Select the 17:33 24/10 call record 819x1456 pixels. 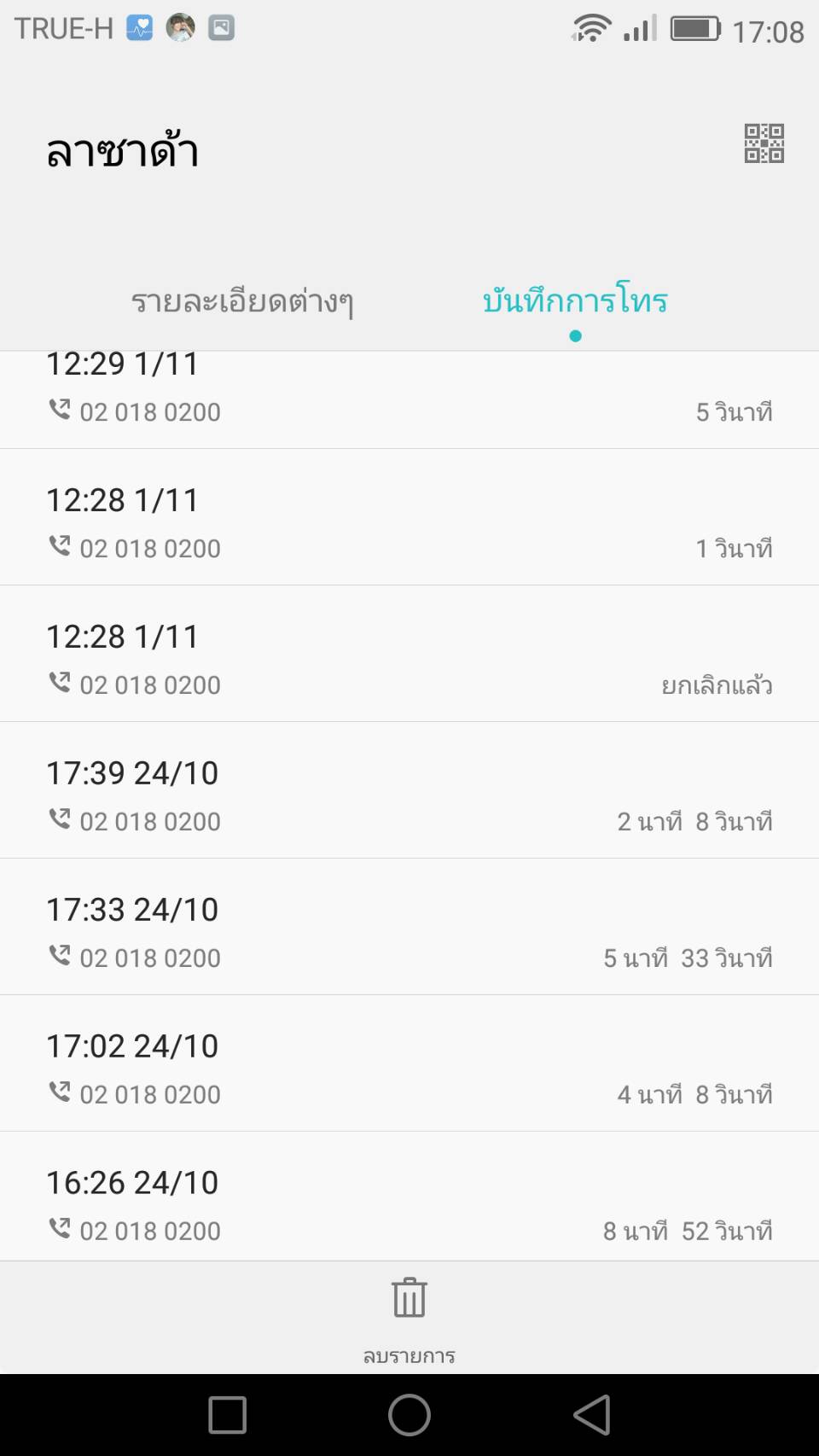coord(409,928)
